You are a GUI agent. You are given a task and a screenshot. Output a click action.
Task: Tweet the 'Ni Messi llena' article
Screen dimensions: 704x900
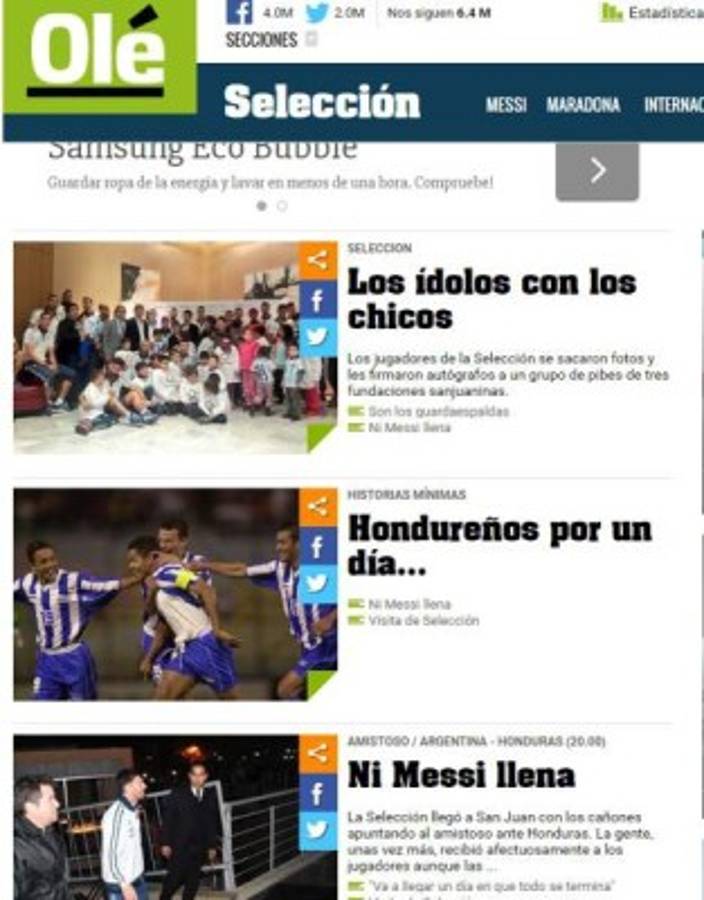pos(317,830)
